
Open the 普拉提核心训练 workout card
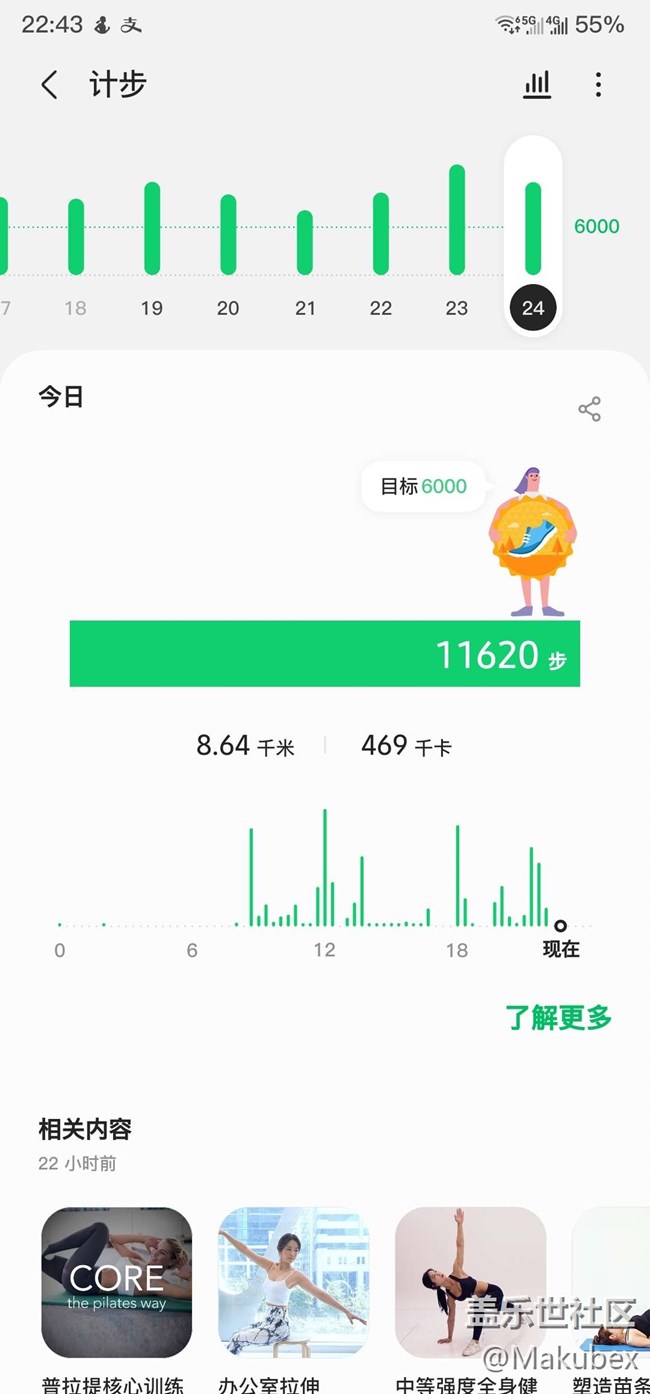pyautogui.click(x=116, y=1282)
